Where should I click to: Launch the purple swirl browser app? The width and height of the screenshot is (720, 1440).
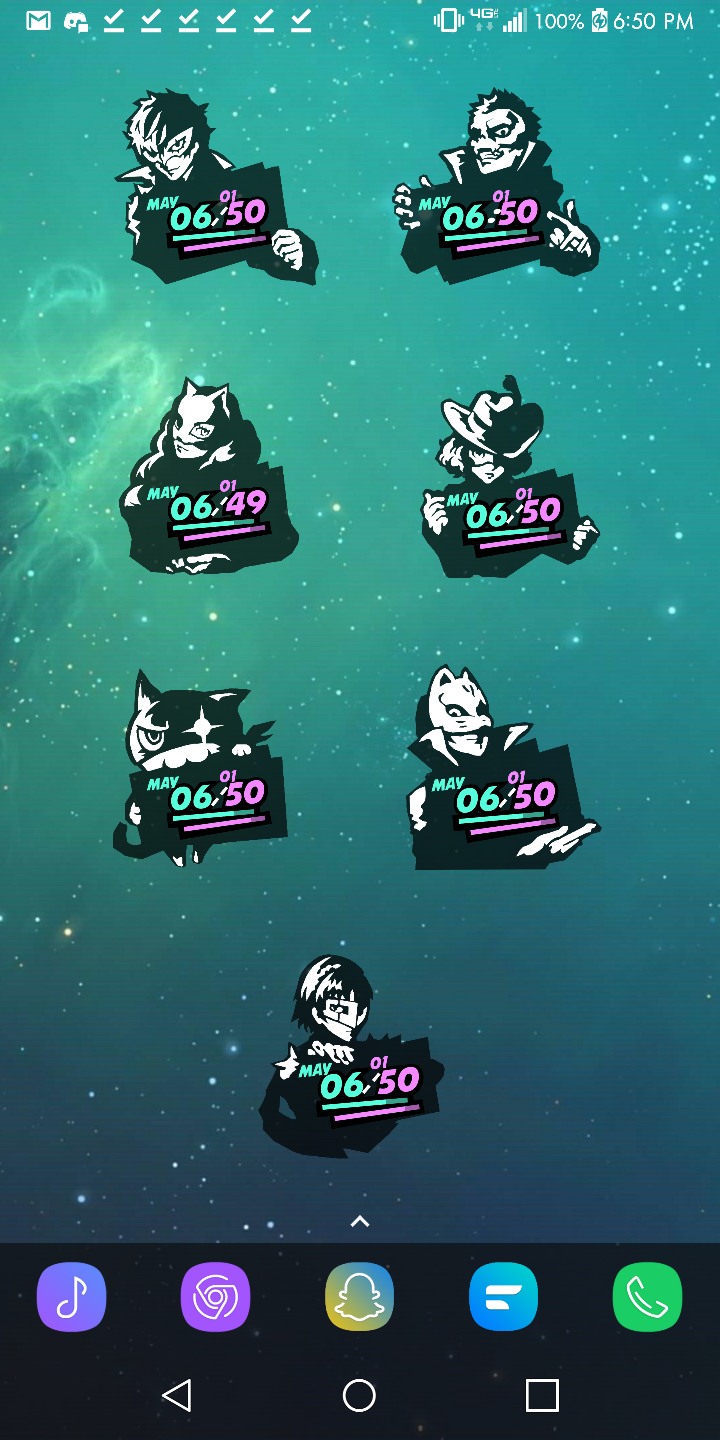point(215,1296)
